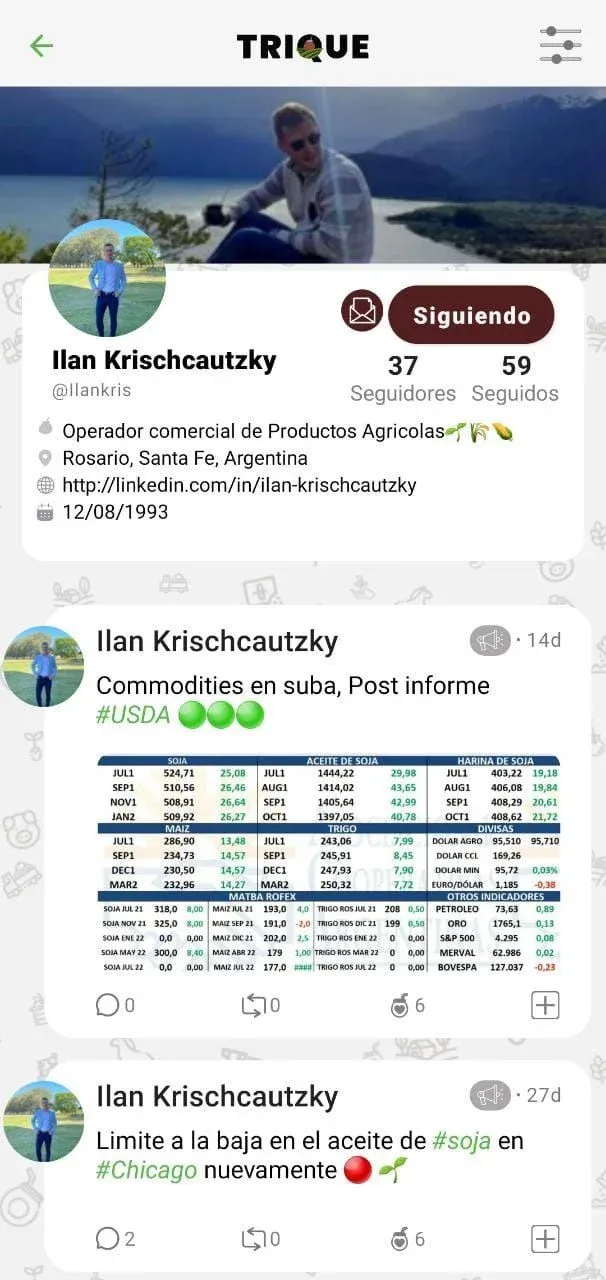
Task: Tap the plus icon on the Chicago post
Action: click(x=545, y=1239)
